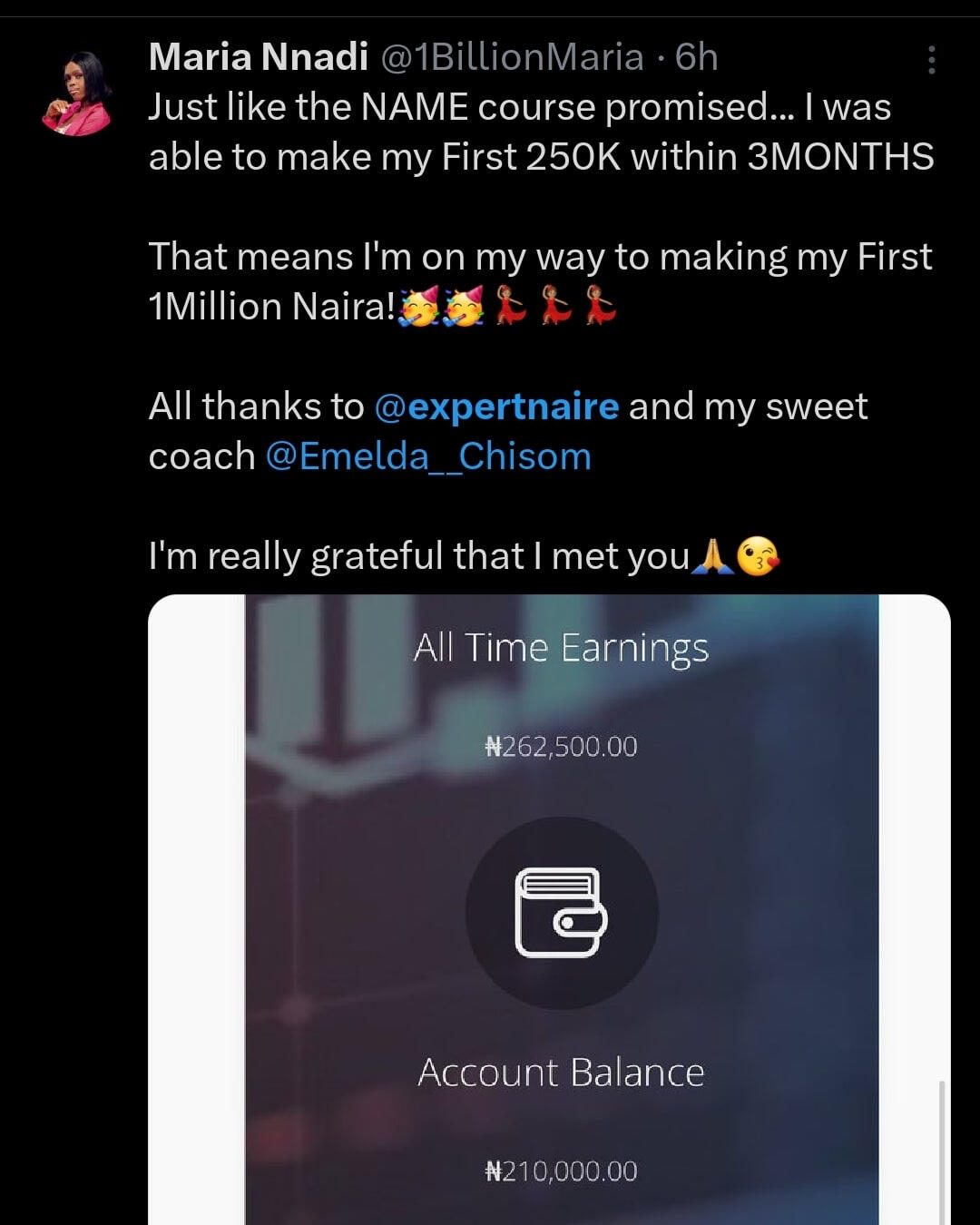Visit the @Emelda__Chisom profile link

(428, 456)
